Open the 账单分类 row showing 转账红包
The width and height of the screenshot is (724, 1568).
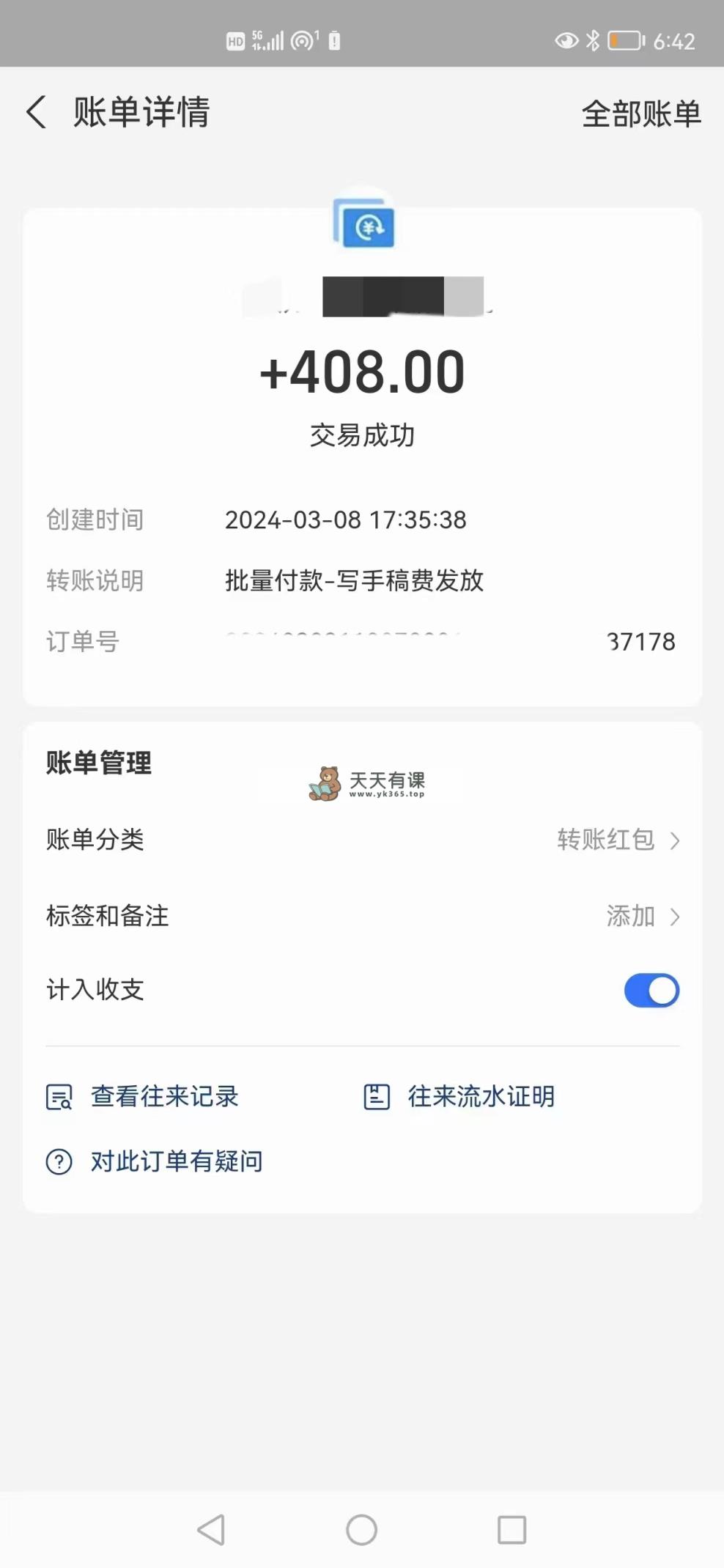363,840
